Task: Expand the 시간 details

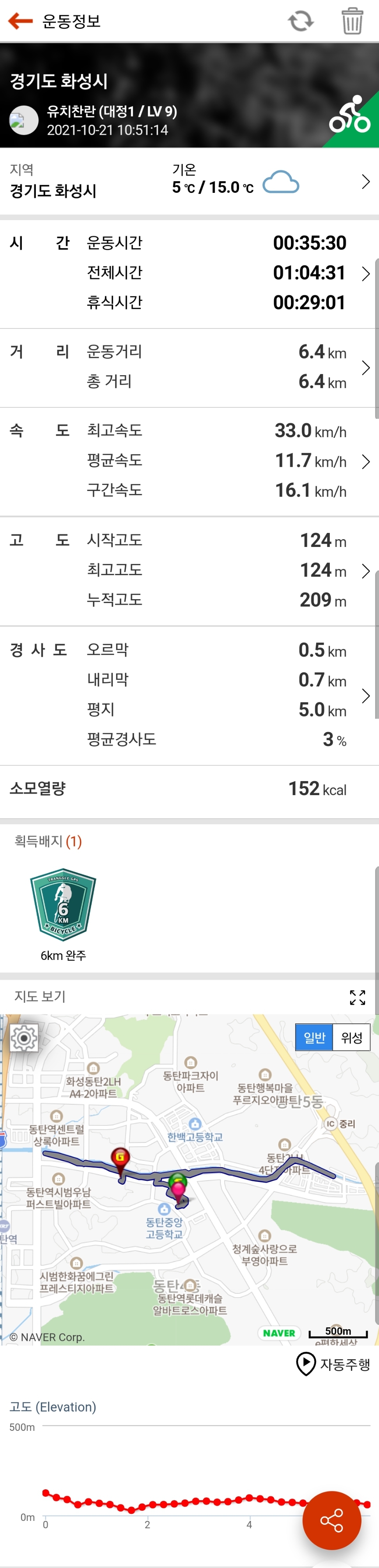Action: click(x=366, y=274)
